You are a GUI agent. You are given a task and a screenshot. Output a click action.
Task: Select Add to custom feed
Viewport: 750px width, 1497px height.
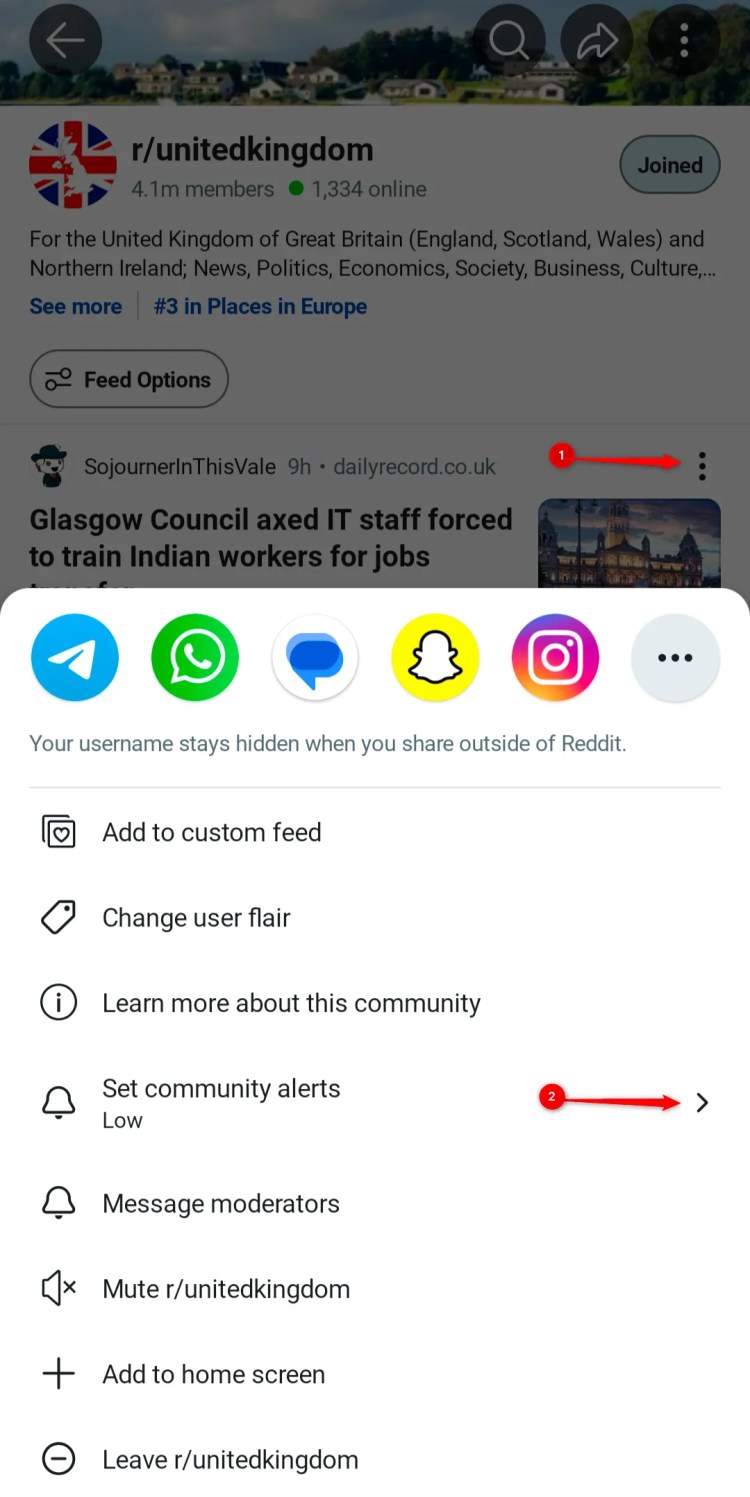(212, 832)
